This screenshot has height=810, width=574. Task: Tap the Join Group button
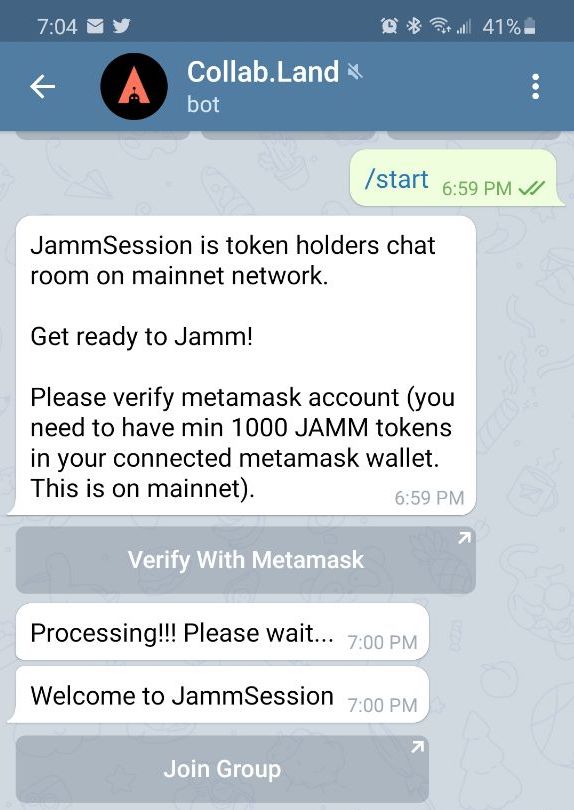[x=222, y=769]
